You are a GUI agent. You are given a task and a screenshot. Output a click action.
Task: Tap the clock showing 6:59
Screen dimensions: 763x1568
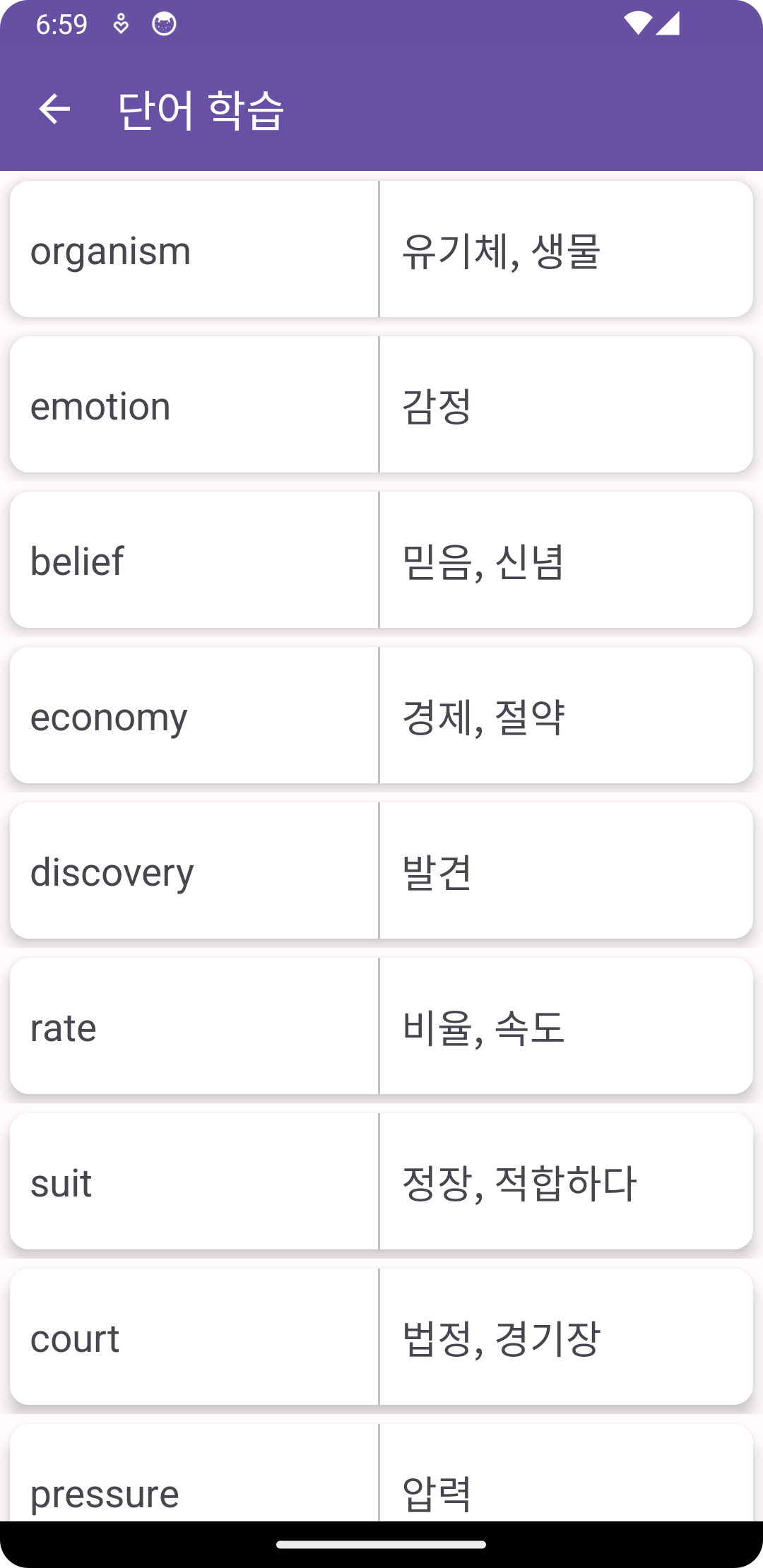point(62,23)
